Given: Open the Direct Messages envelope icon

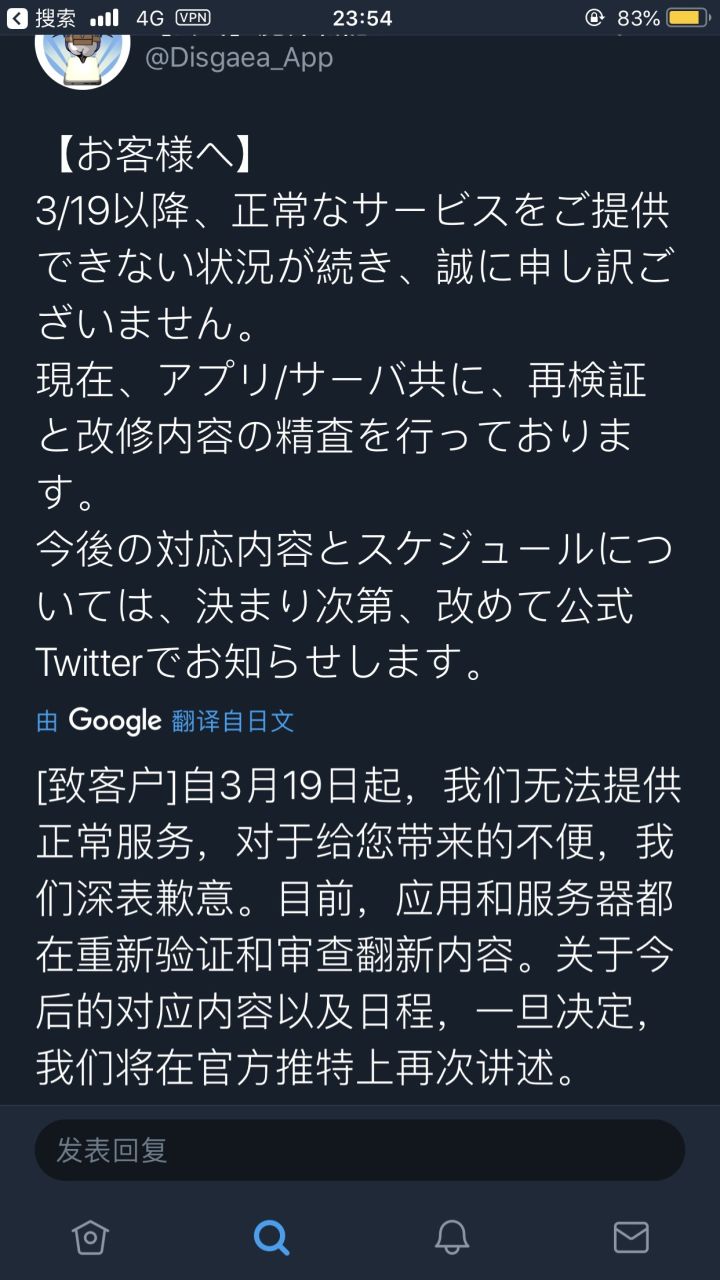Looking at the screenshot, I should pos(630,1237).
